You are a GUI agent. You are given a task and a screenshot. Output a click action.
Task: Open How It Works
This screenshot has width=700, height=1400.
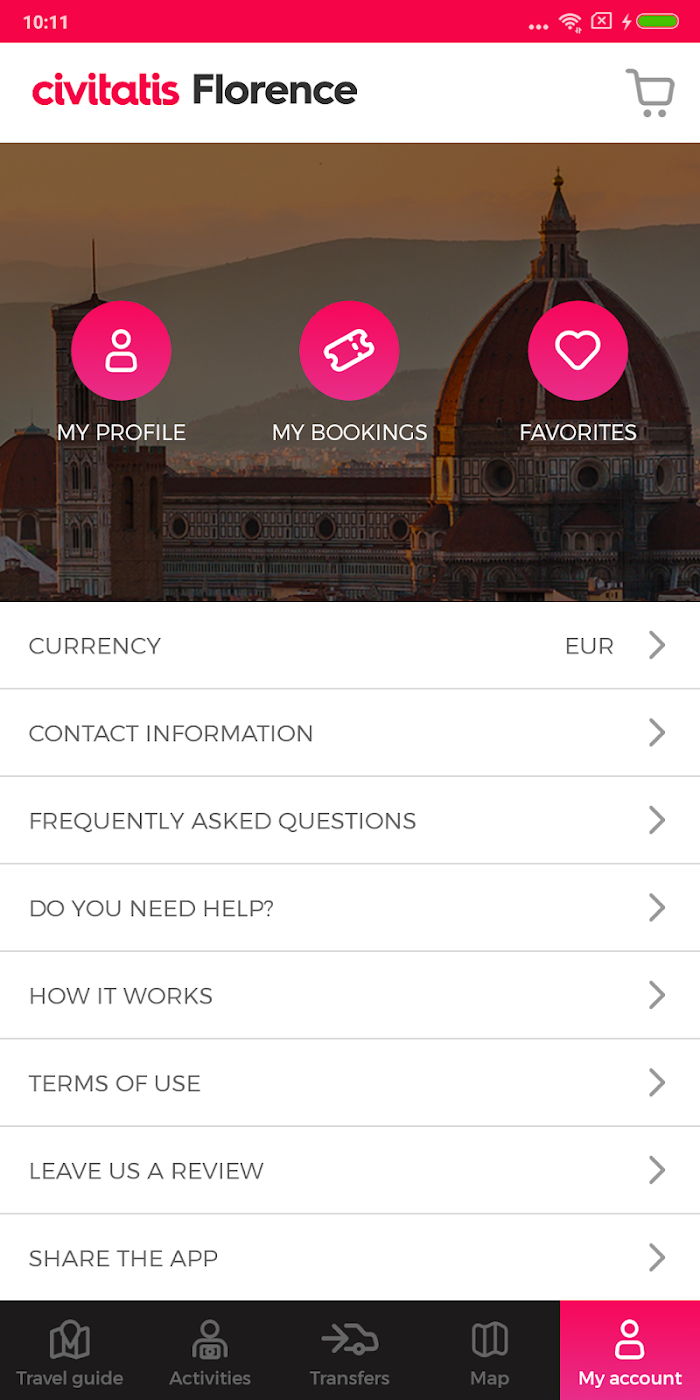pos(350,995)
